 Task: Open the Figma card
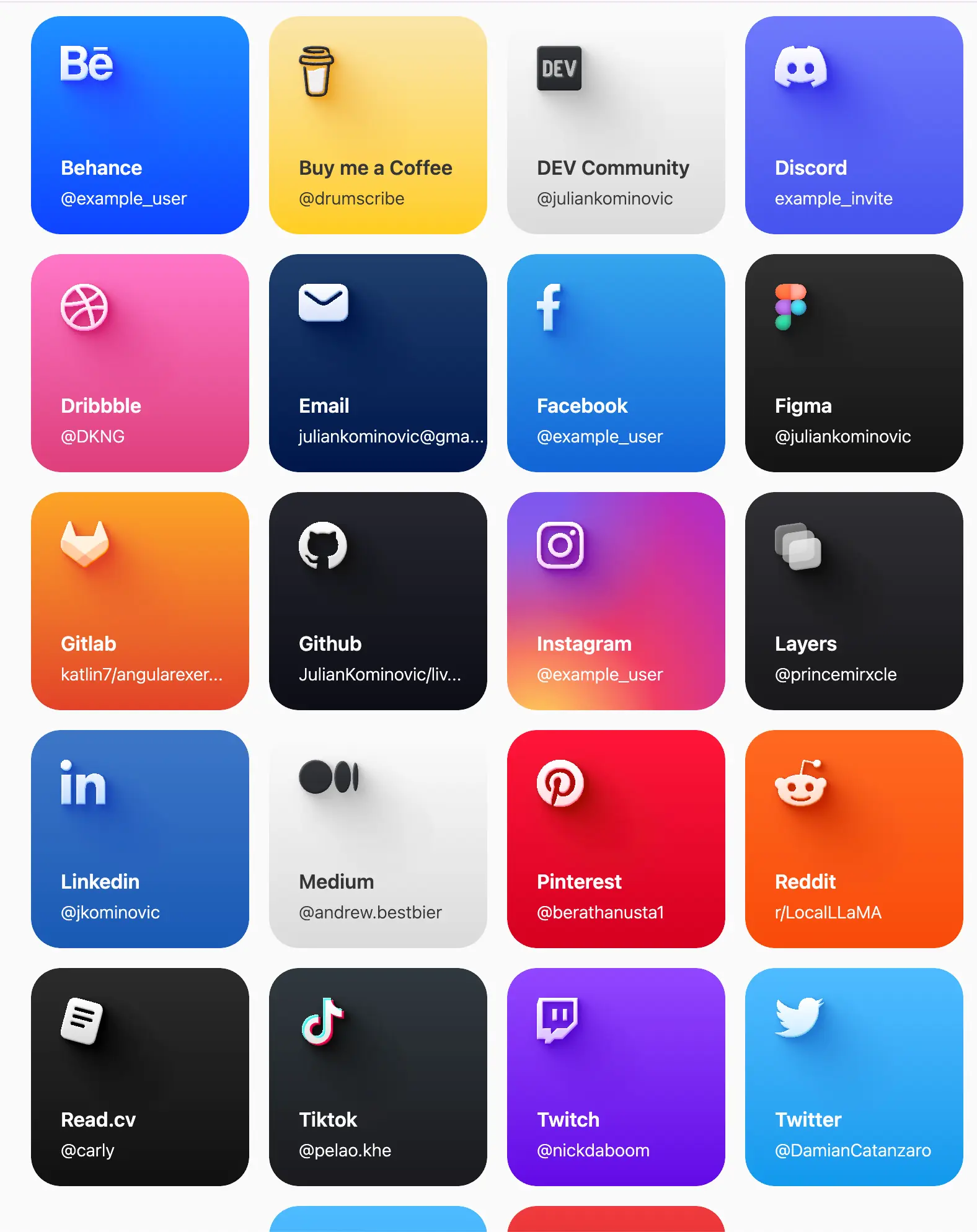point(854,363)
